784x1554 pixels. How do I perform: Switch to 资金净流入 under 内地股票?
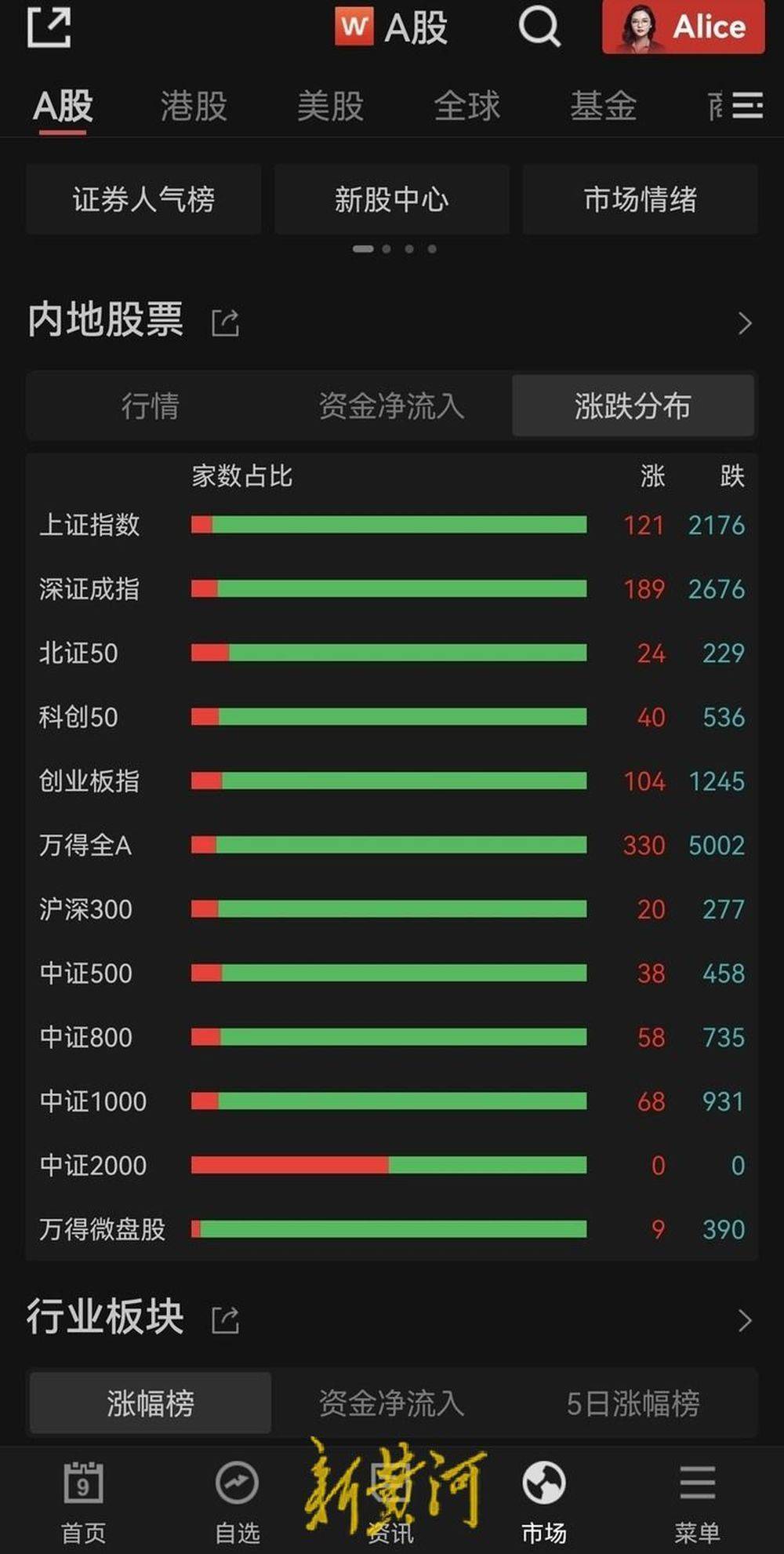(x=391, y=406)
